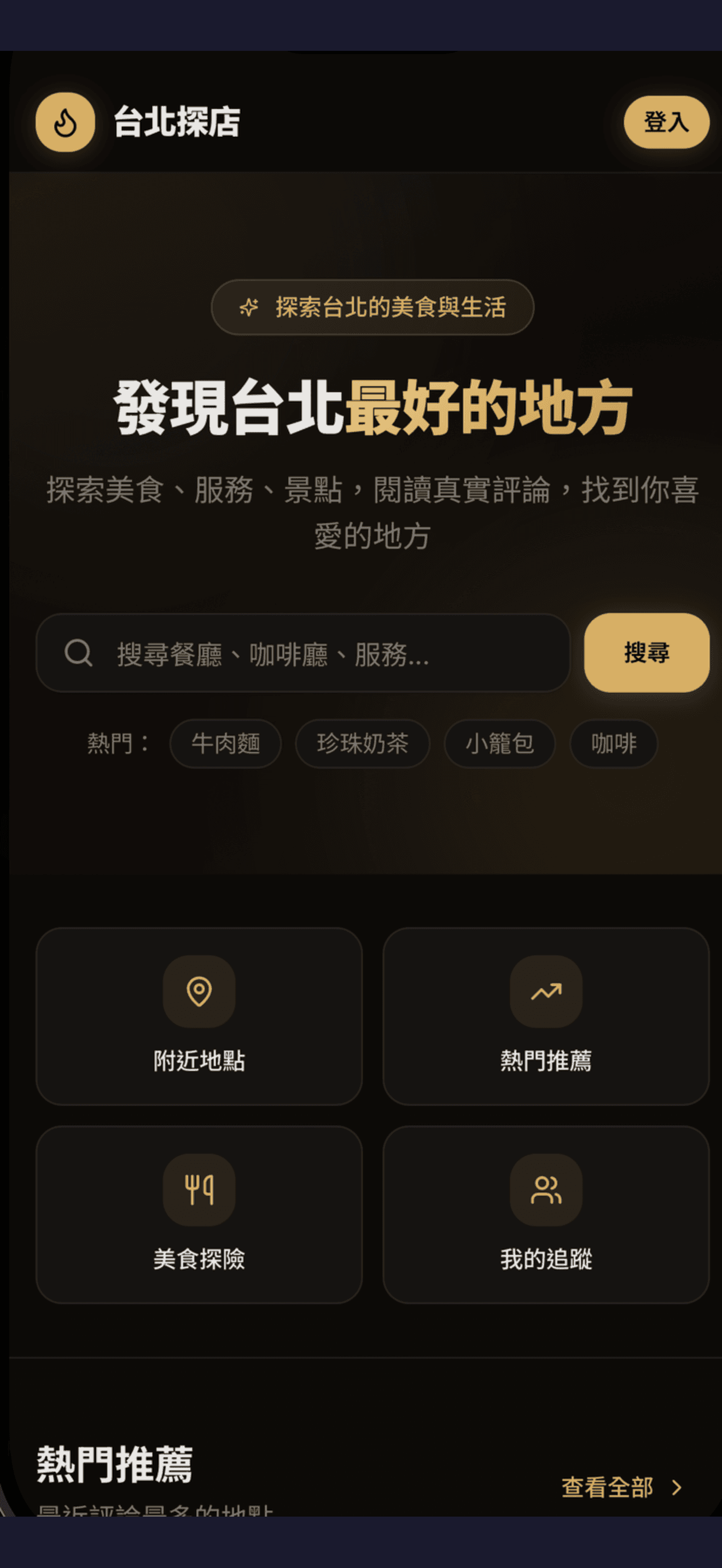The height and width of the screenshot is (1568, 722).
Task: Focus the 搜尋餐廳 search field
Action: coord(317,653)
